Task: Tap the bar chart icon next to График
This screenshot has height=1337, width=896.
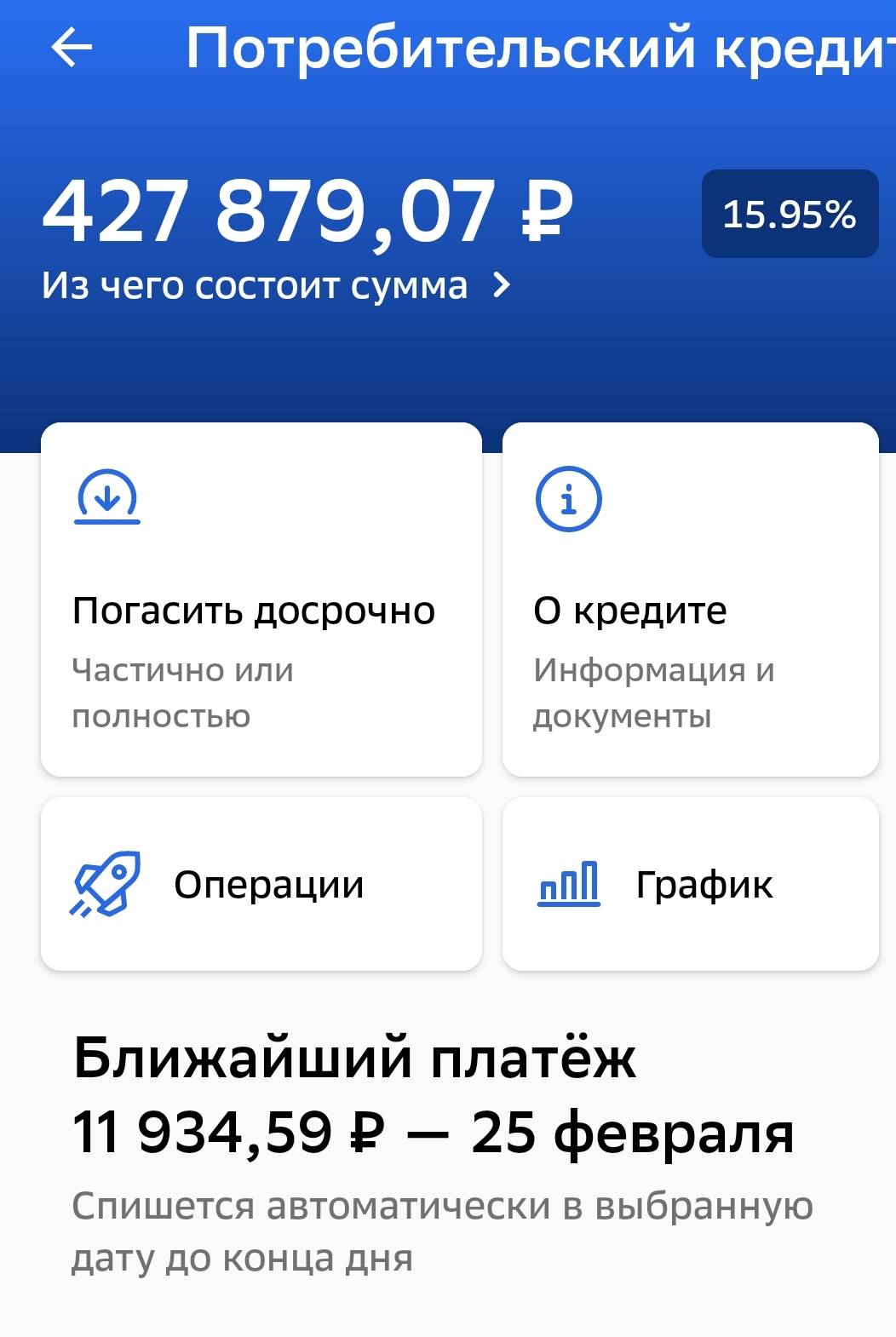Action: pos(571,884)
